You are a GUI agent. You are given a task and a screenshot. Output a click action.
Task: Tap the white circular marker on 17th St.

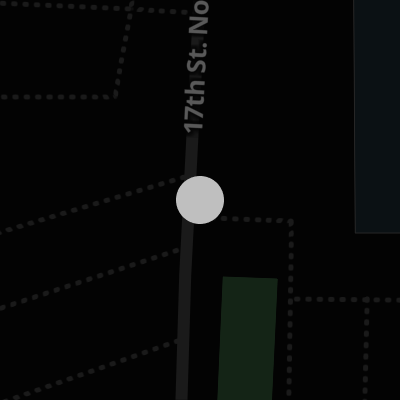(x=200, y=200)
